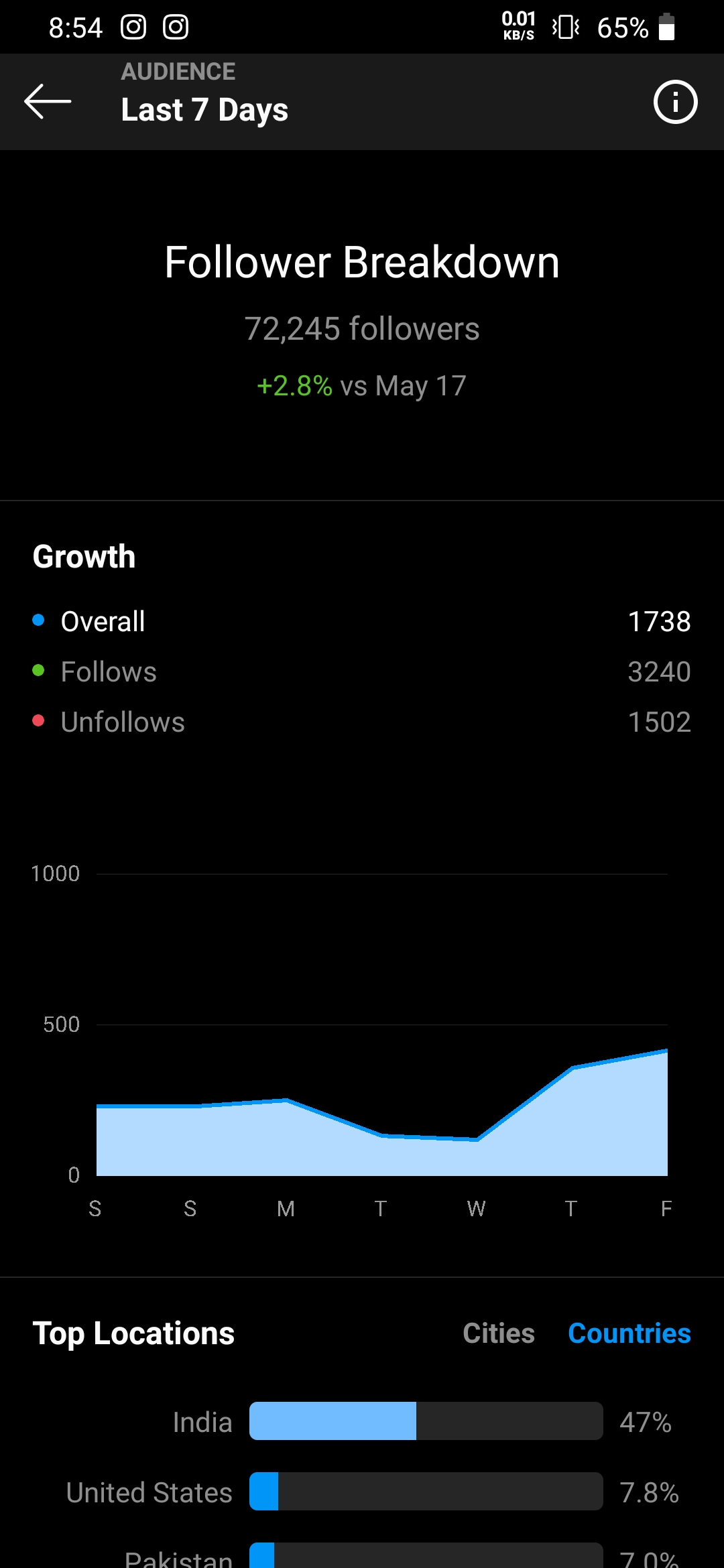Select the Overall growth series
This screenshot has height=1568, width=724.
click(x=362, y=621)
